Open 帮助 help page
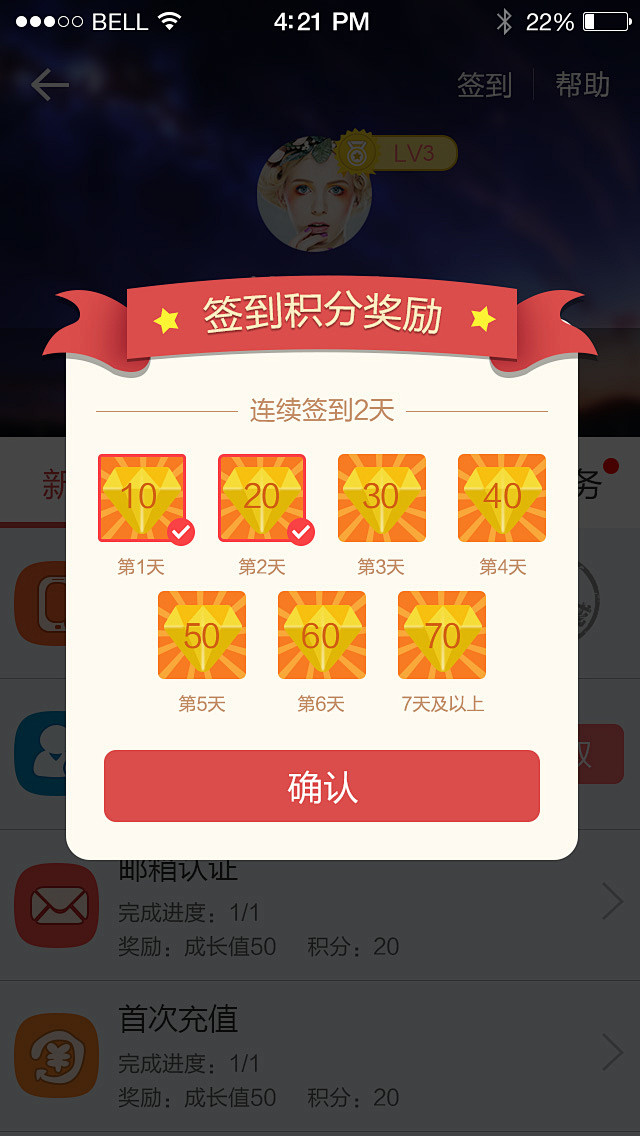Viewport: 640px width, 1136px height. tap(582, 86)
